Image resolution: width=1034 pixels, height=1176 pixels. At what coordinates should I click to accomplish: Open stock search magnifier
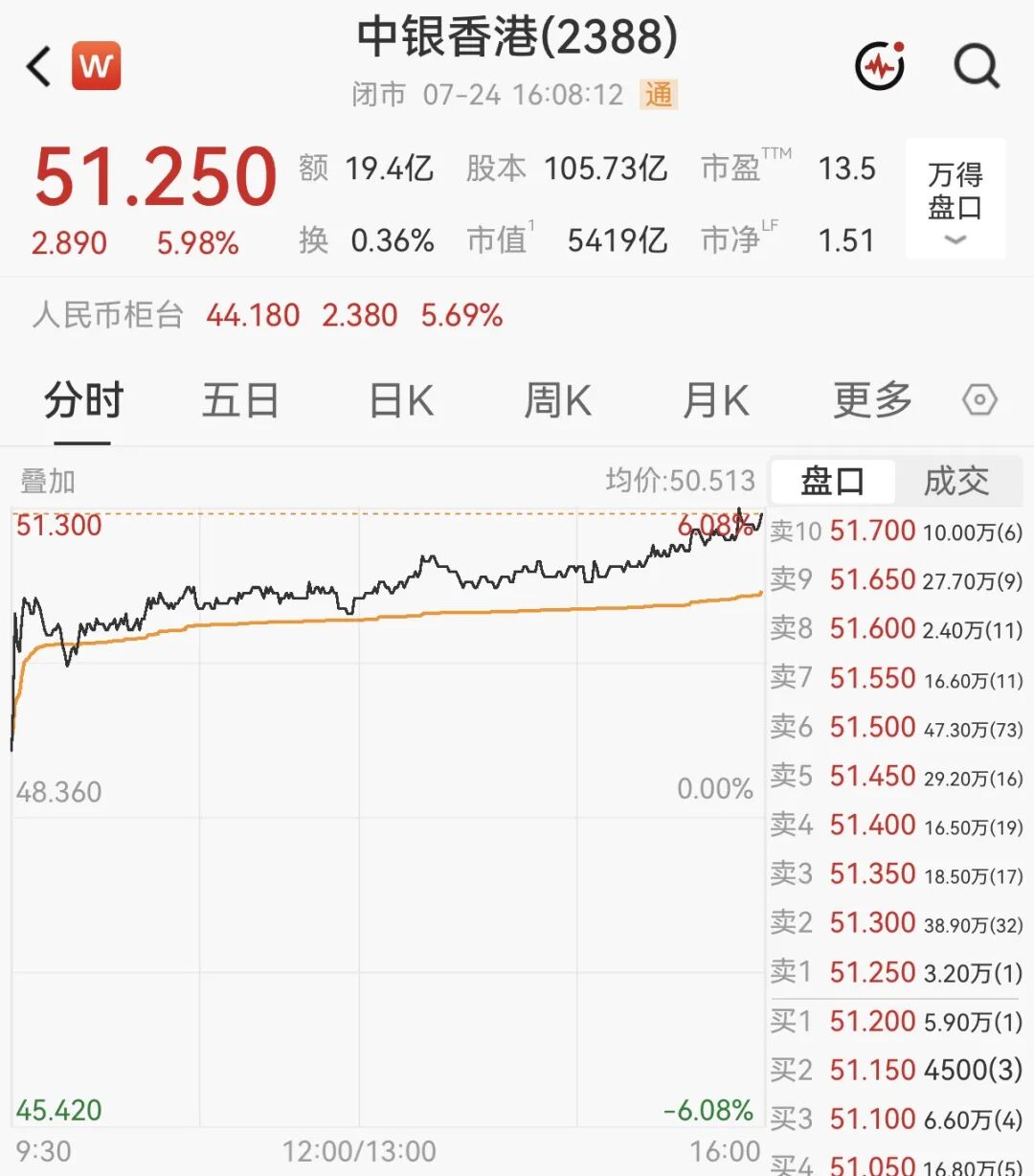point(977,66)
